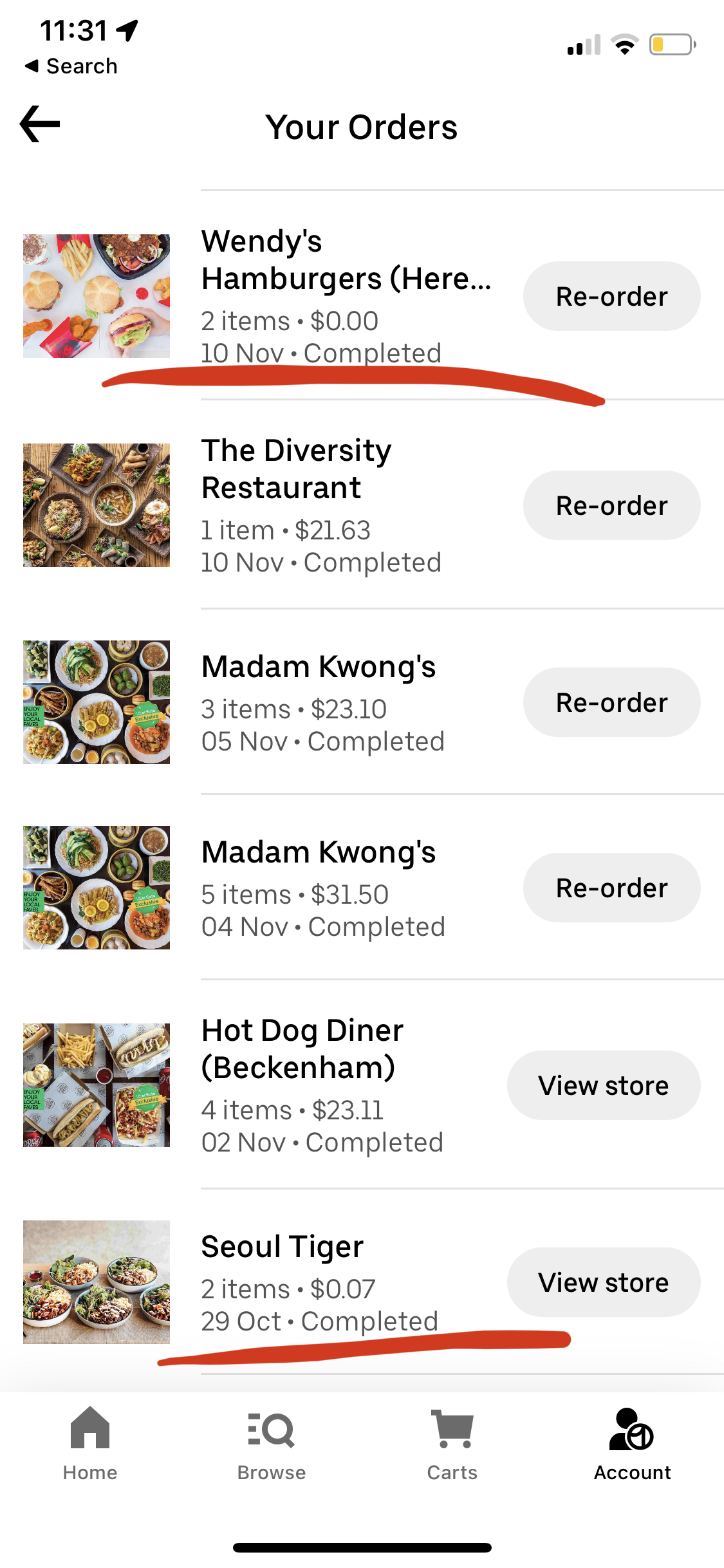Re-order the $31.50 Madam Kwong's order
The width and height of the screenshot is (724, 1568).
[611, 888]
